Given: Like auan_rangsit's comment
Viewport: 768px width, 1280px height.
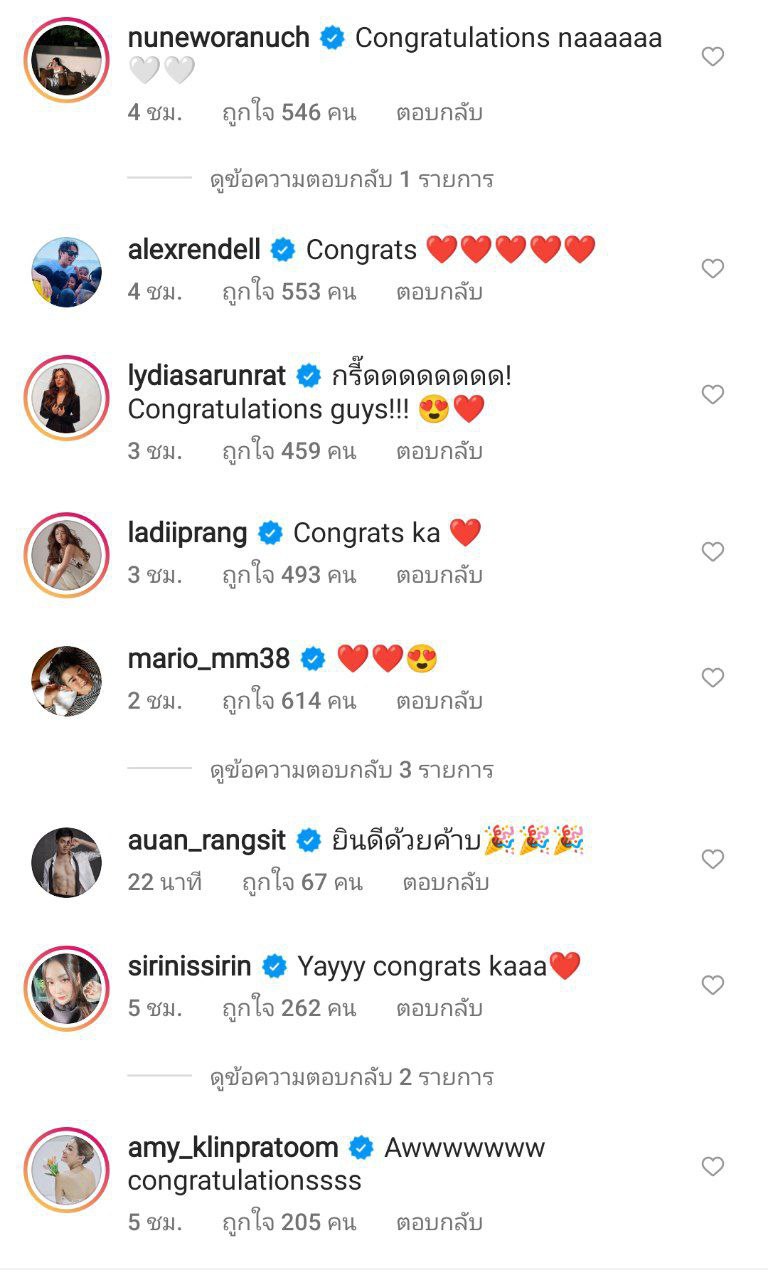Looking at the screenshot, I should tap(712, 859).
